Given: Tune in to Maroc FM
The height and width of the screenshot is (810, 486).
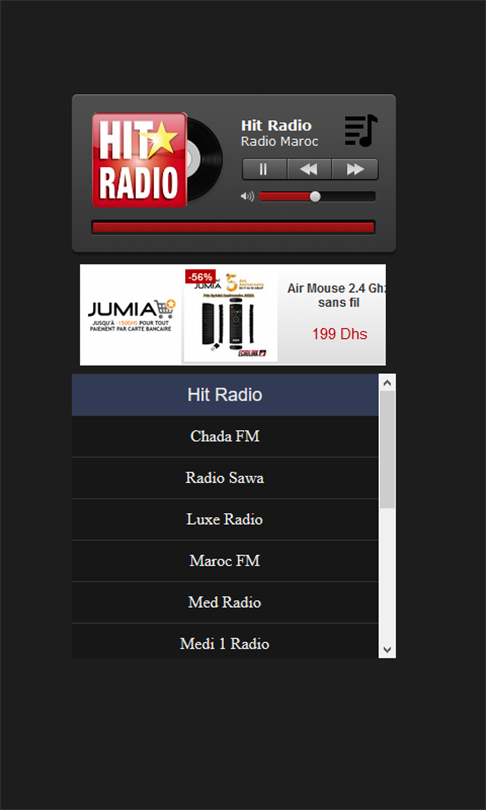Looking at the screenshot, I should pos(225,561).
